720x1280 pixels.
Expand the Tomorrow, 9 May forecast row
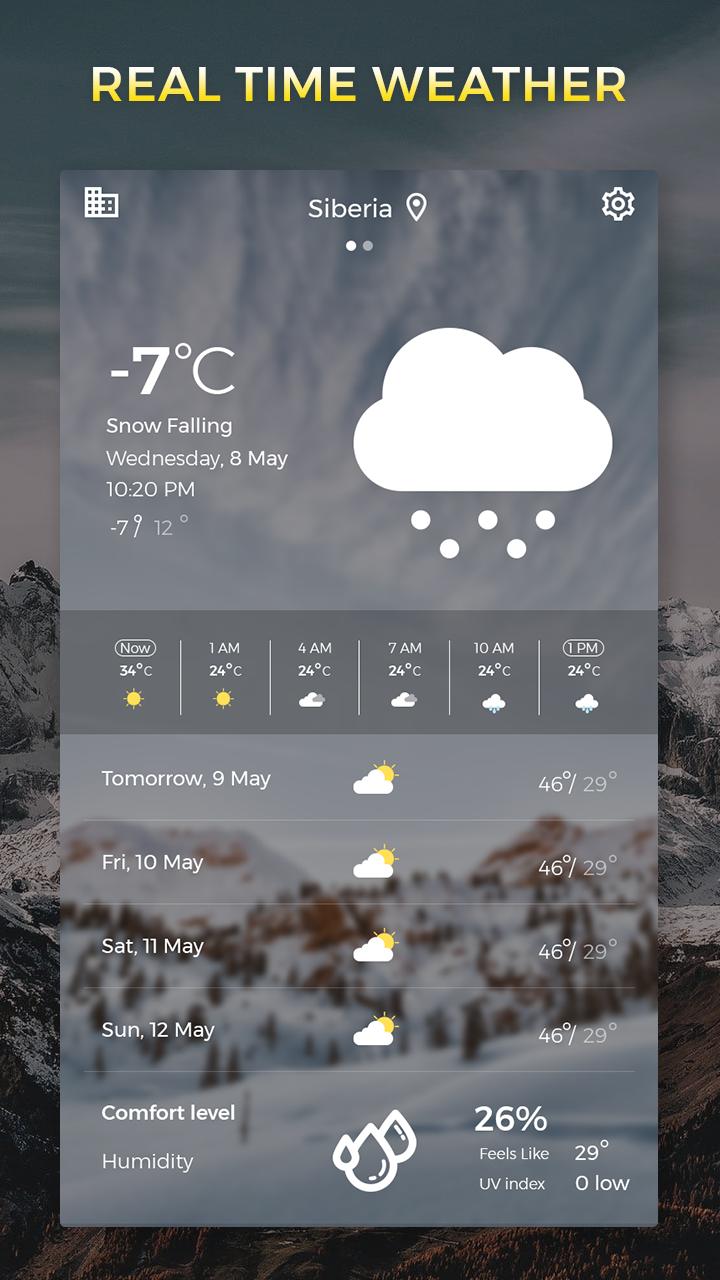[360, 778]
